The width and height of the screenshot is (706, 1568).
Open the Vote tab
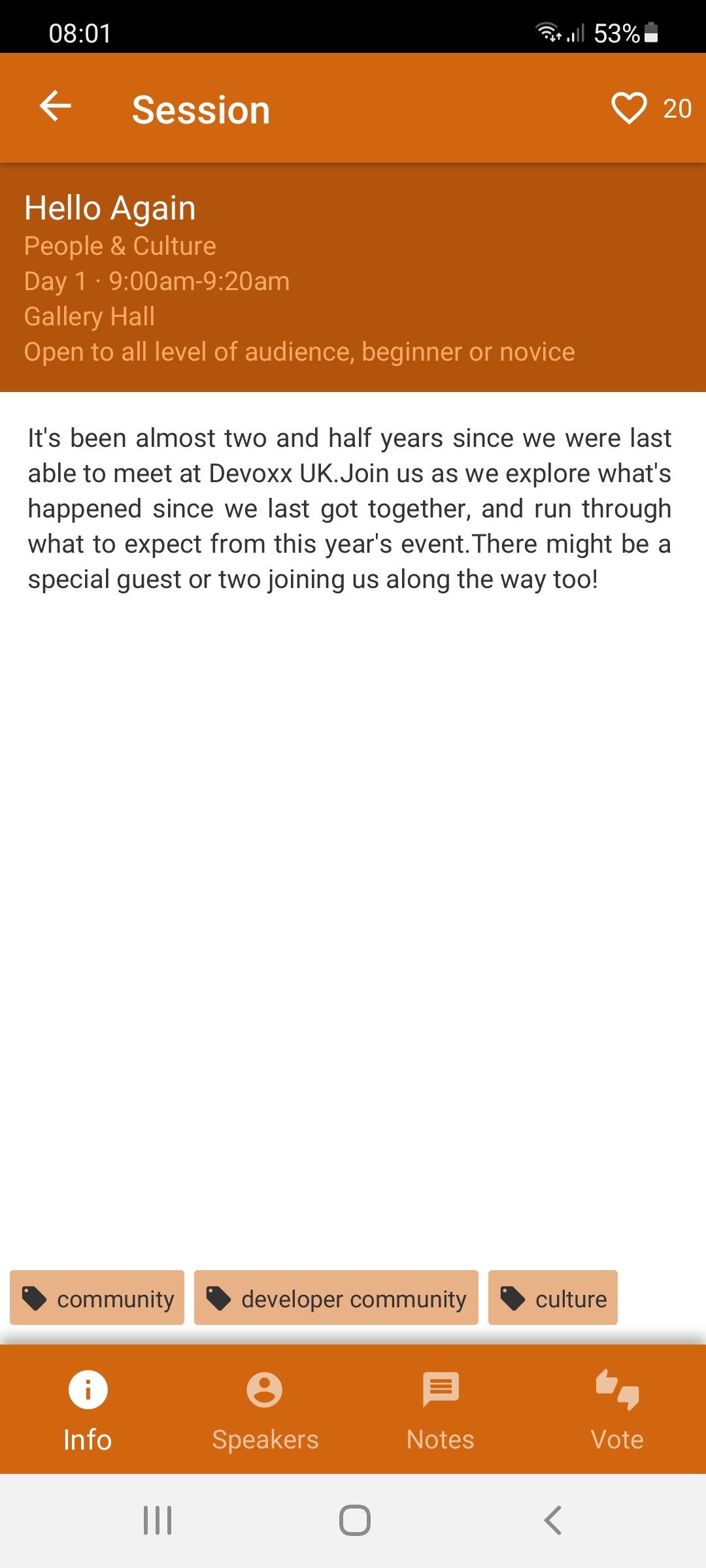point(617,1410)
